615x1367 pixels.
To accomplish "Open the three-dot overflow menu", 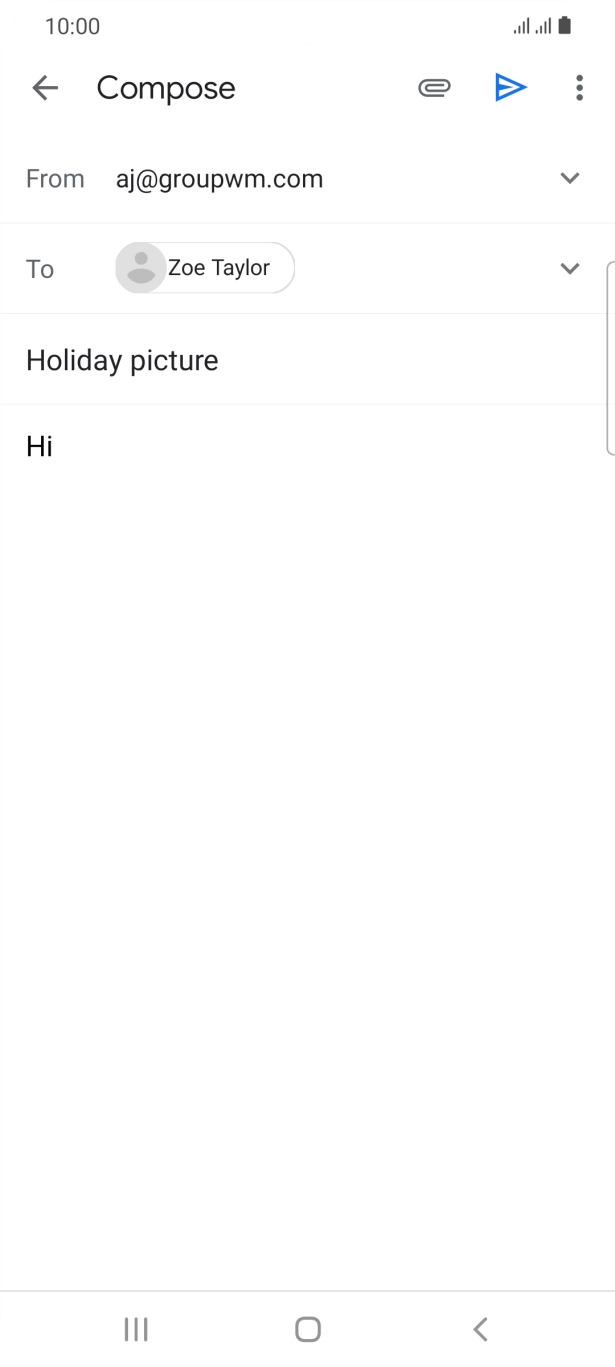I will tap(579, 88).
